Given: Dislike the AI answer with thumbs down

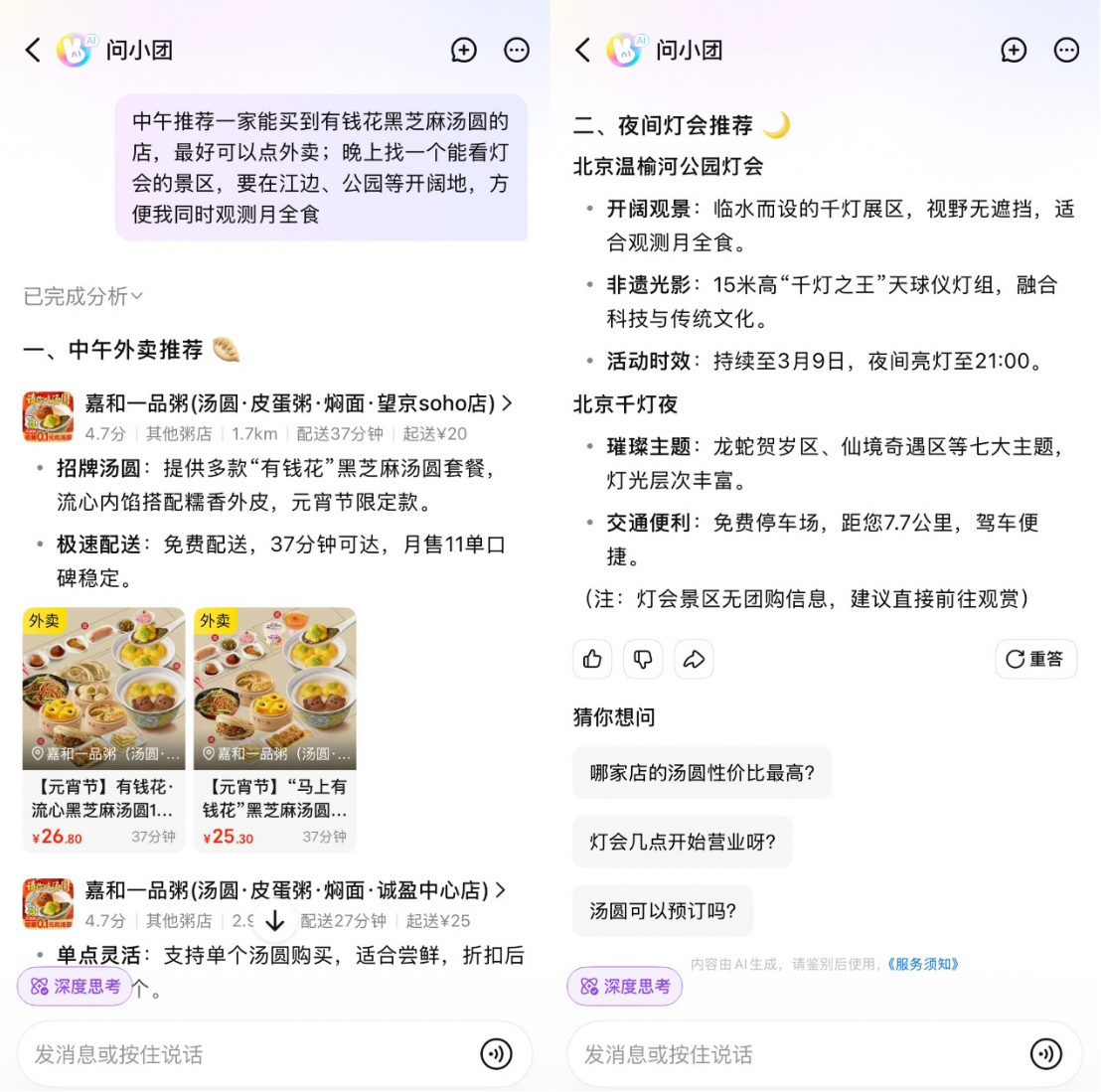Looking at the screenshot, I should (x=643, y=659).
